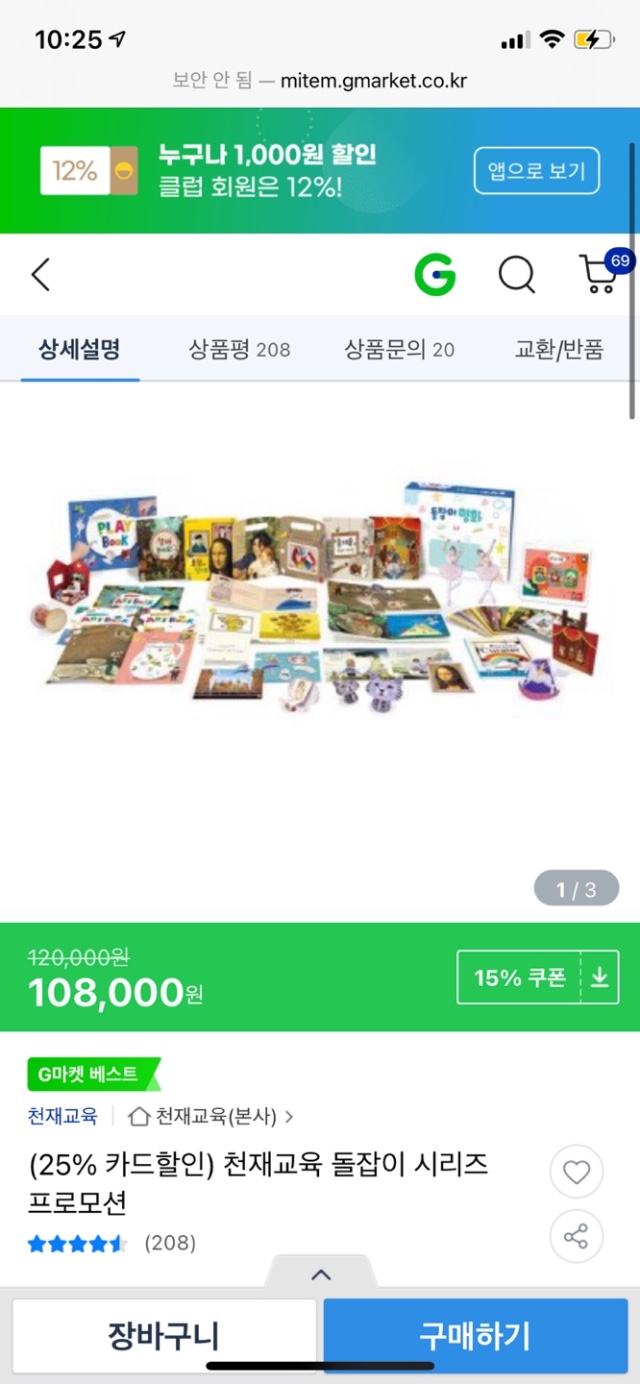Download the 15% 쿠폰
This screenshot has width=640, height=1384.
click(538, 977)
